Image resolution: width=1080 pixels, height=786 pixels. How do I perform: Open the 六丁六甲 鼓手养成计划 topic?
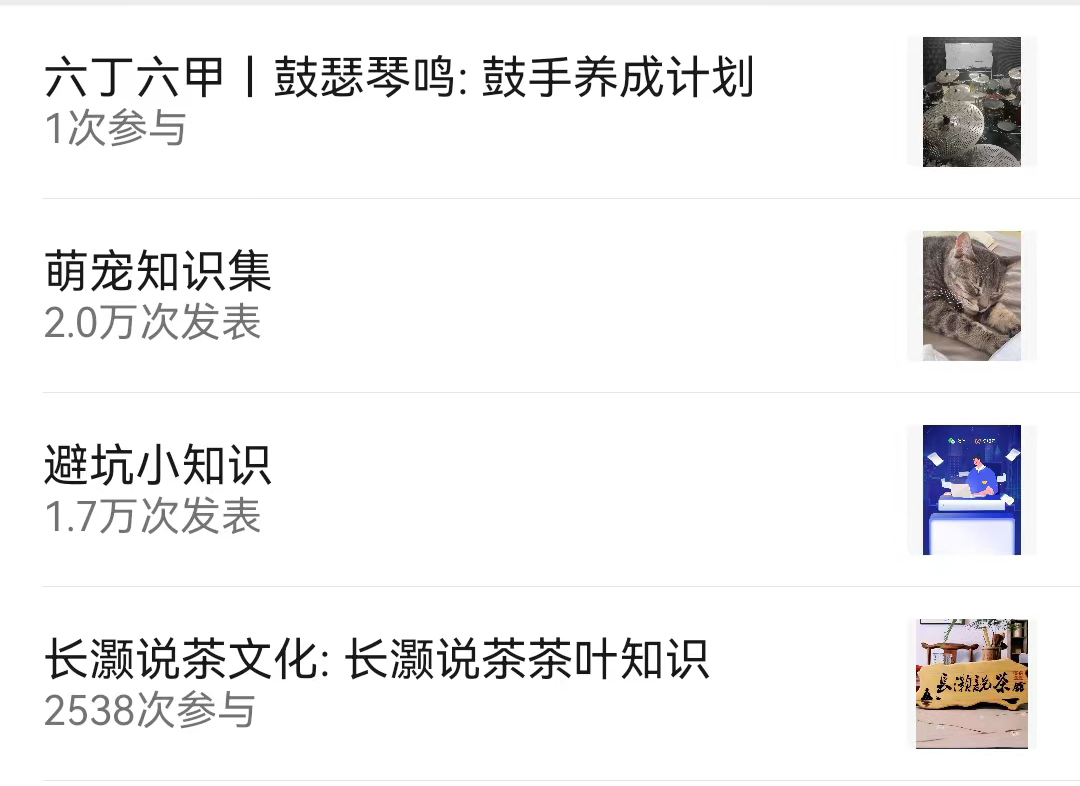point(400,80)
